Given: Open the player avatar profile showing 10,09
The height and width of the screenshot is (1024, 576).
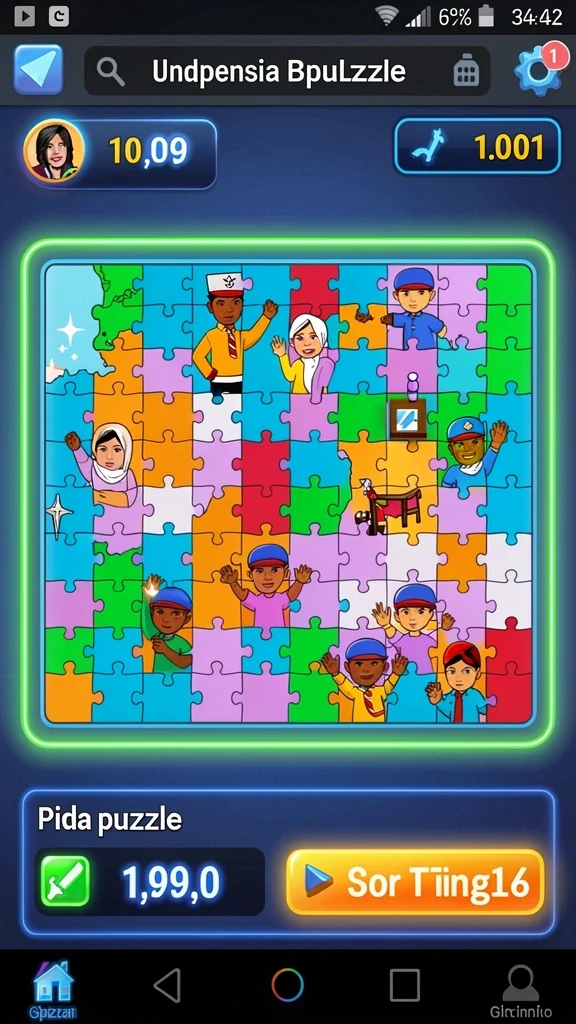Looking at the screenshot, I should (x=54, y=151).
